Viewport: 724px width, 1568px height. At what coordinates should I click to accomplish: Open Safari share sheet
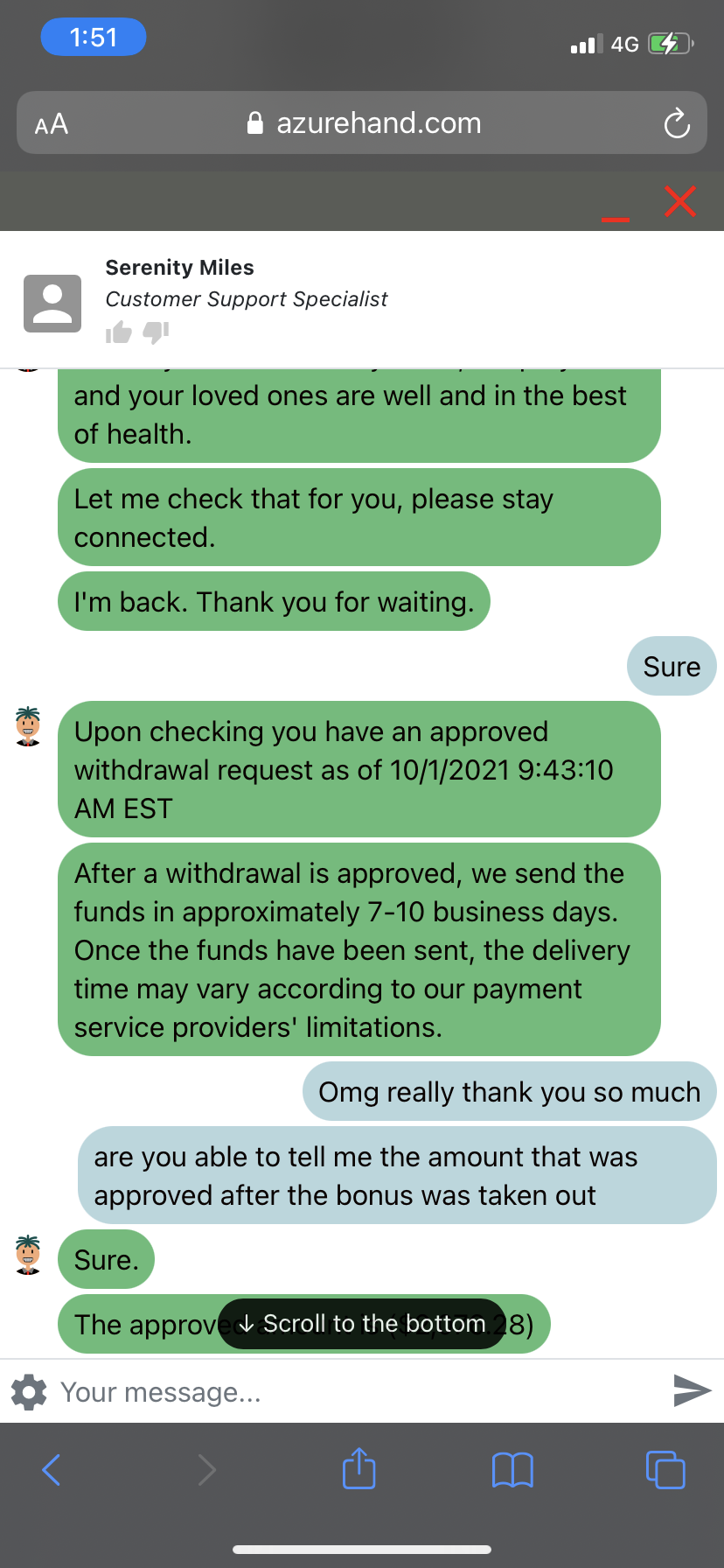point(359,1468)
